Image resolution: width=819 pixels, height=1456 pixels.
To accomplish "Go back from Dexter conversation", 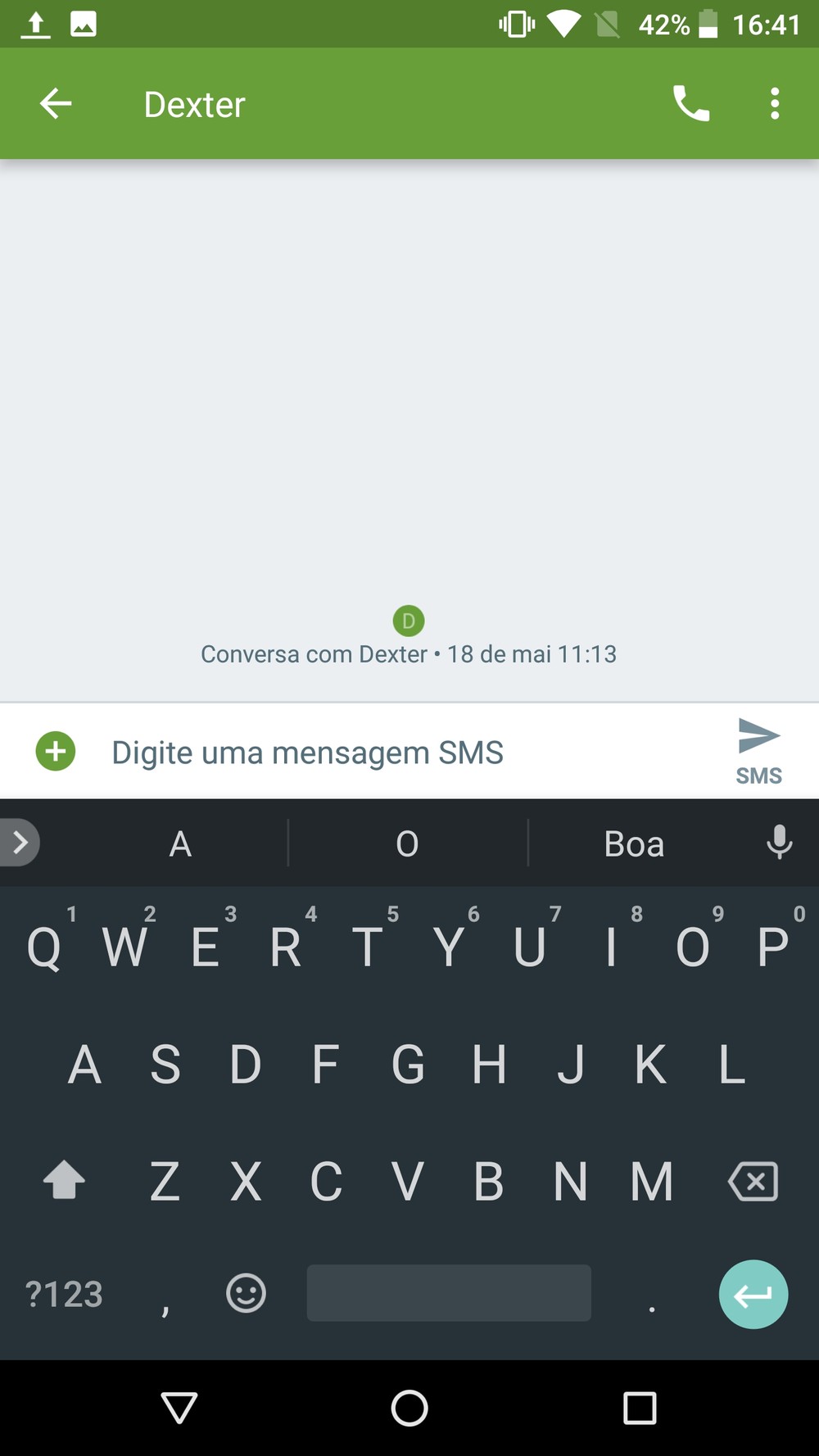I will tap(56, 104).
